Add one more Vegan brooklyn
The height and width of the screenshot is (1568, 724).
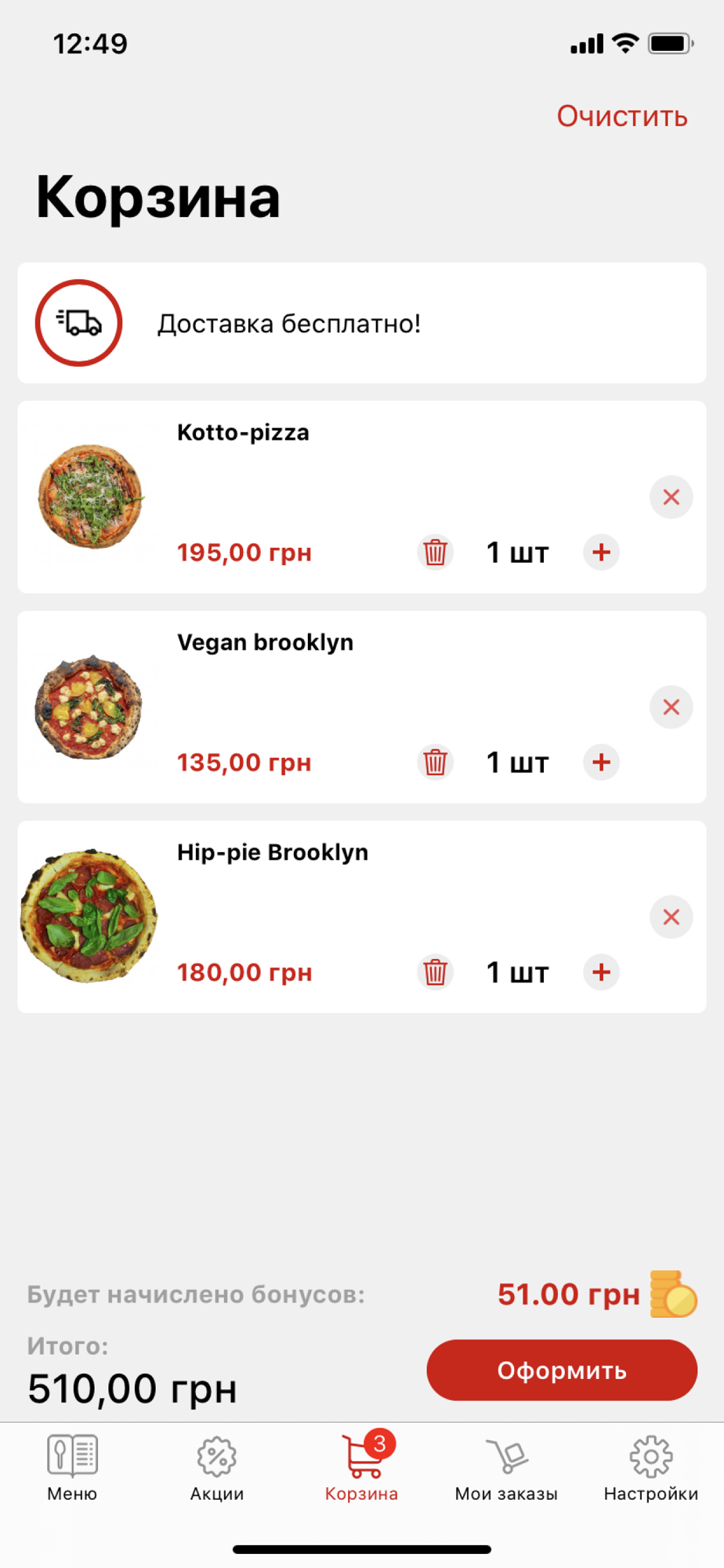[601, 762]
